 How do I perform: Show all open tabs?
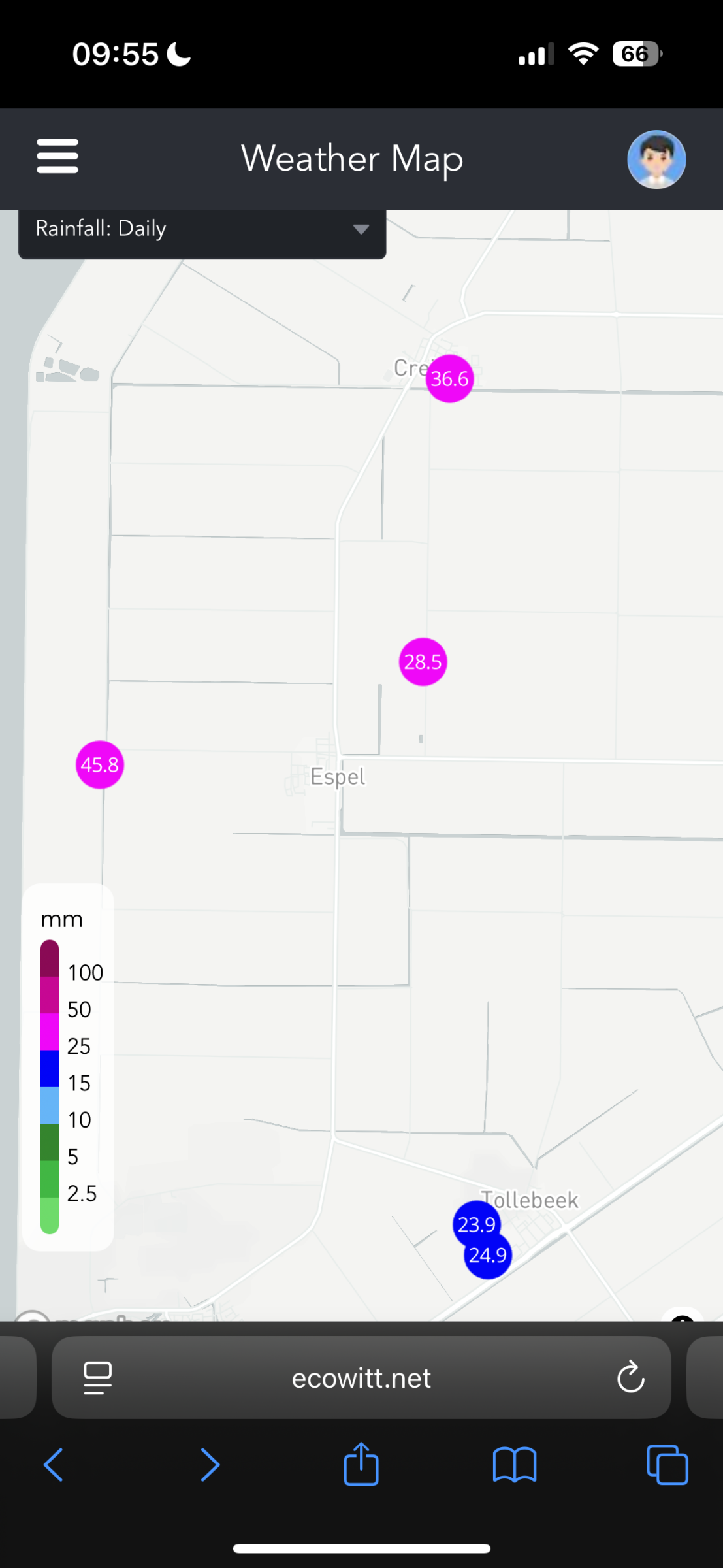click(x=667, y=1465)
